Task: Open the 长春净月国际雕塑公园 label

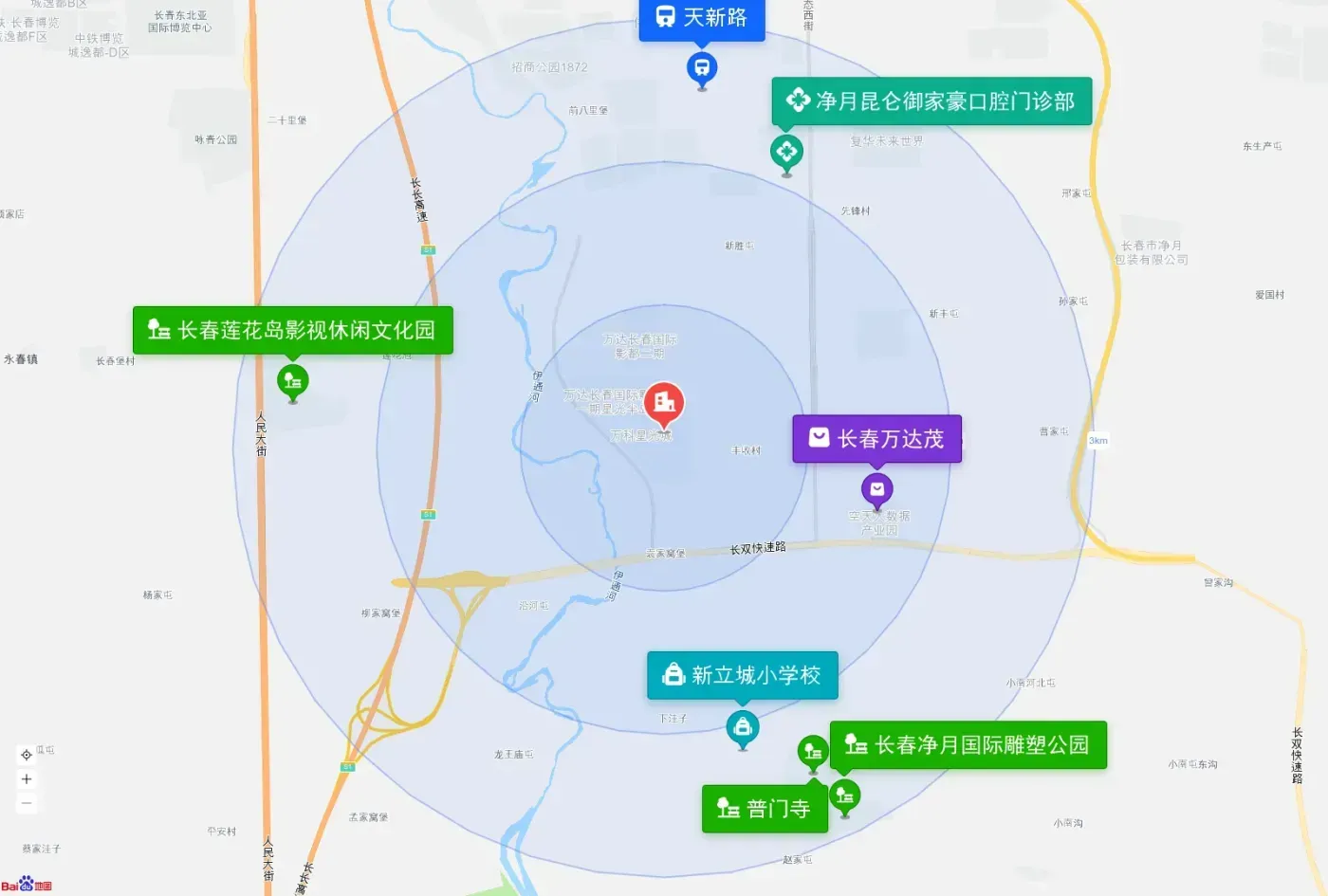Action: pyautogui.click(x=968, y=745)
